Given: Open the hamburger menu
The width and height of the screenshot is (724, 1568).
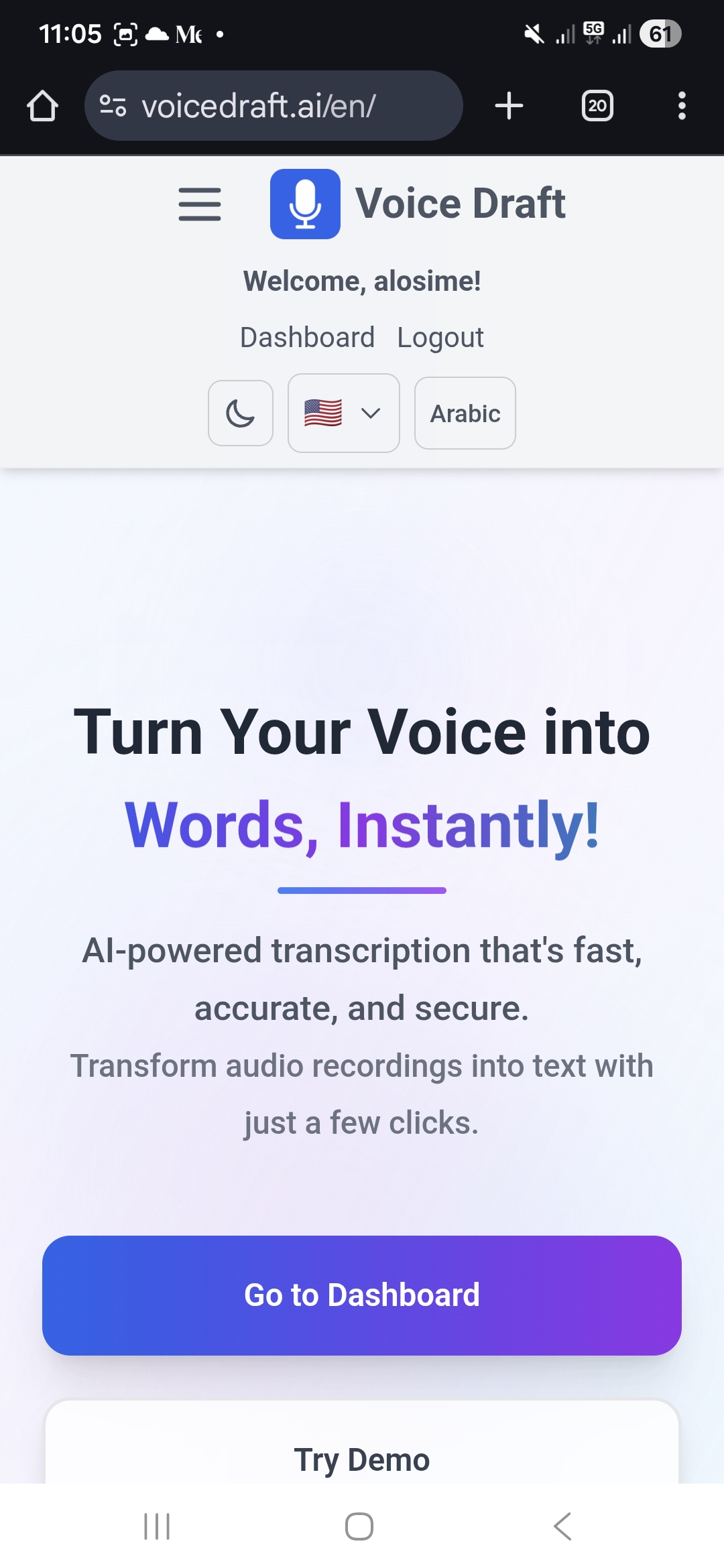Looking at the screenshot, I should (200, 204).
